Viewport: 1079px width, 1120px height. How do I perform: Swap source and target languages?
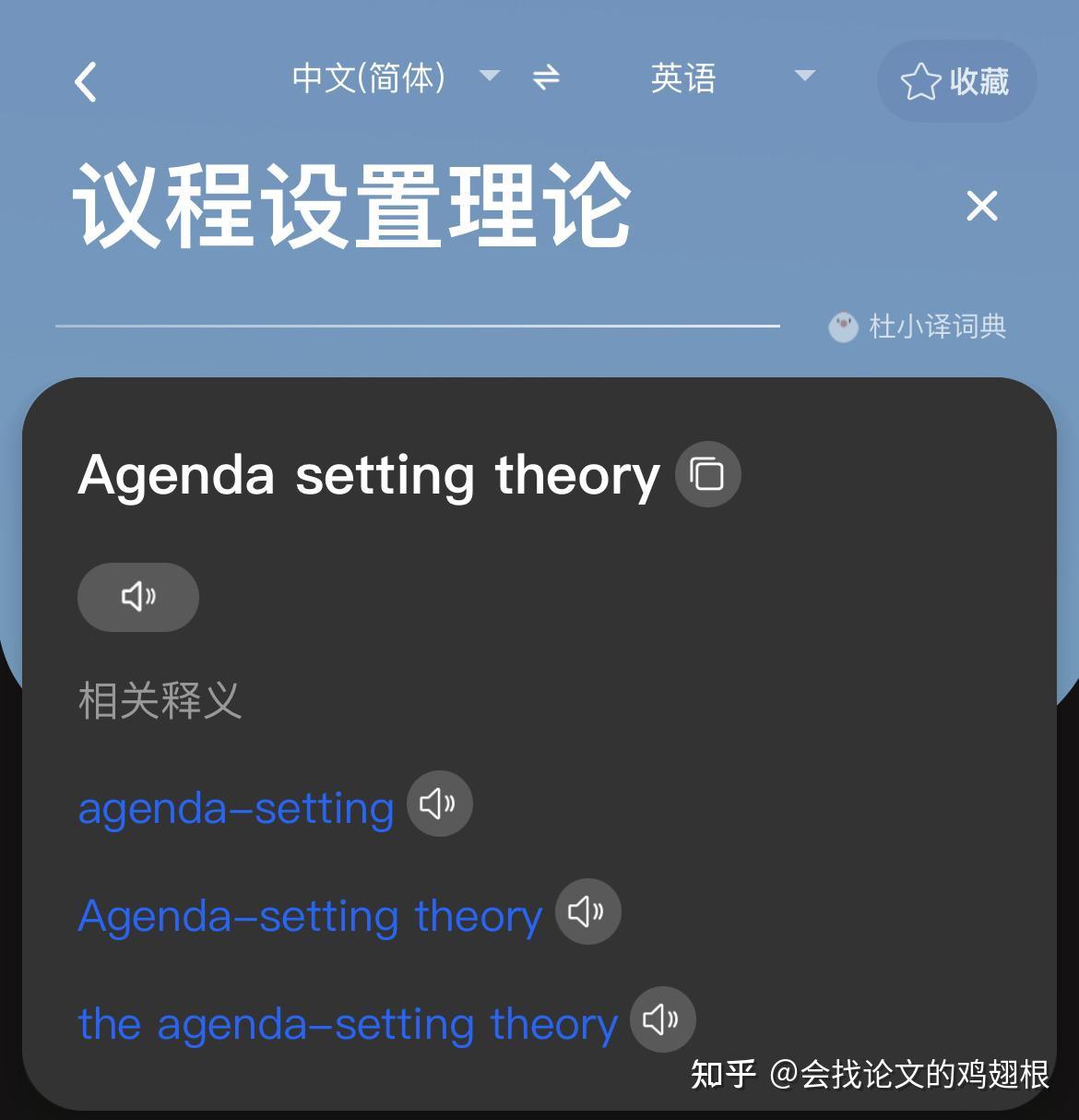coord(546,77)
